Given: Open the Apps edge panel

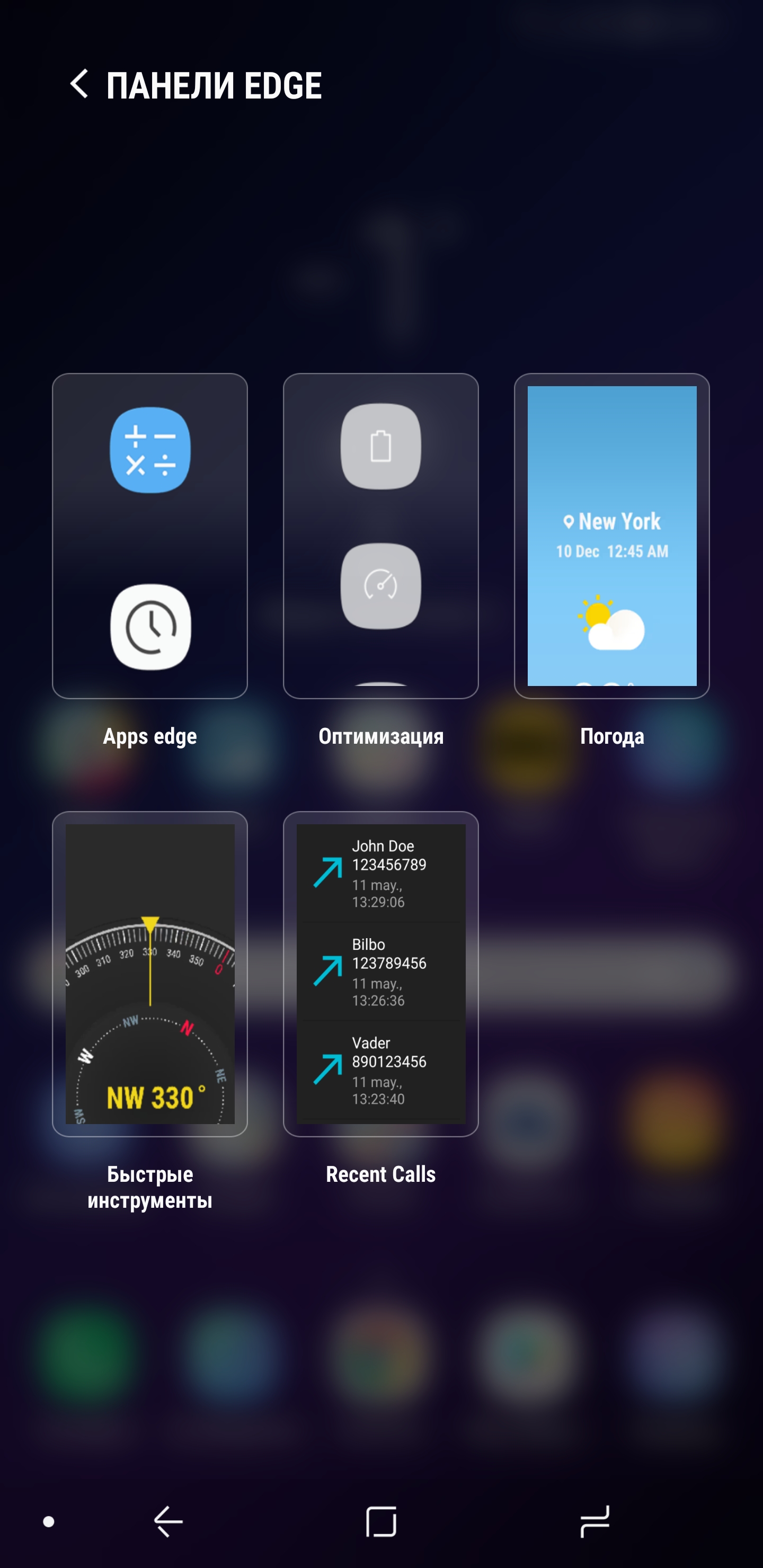Looking at the screenshot, I should point(150,536).
